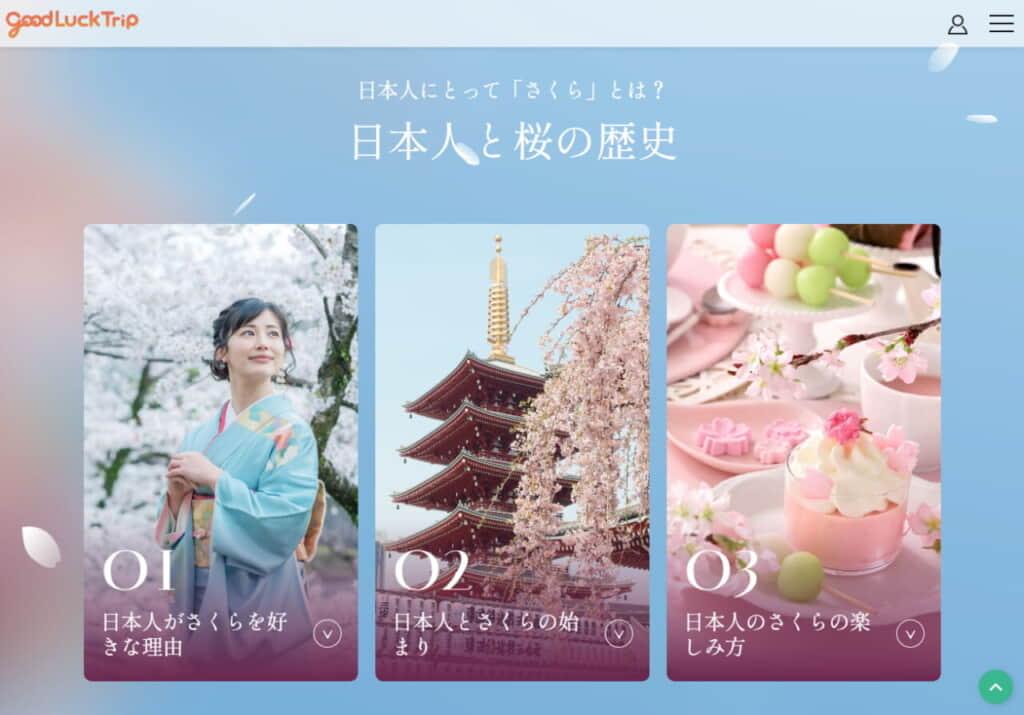Open card 02 日本人とさくらの始まり

[511, 452]
